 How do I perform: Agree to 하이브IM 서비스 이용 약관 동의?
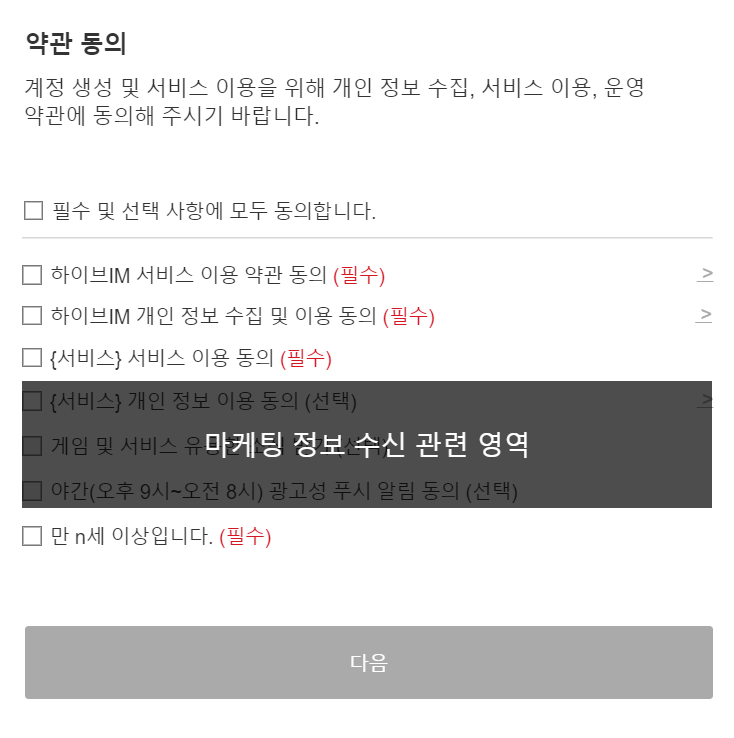32,275
